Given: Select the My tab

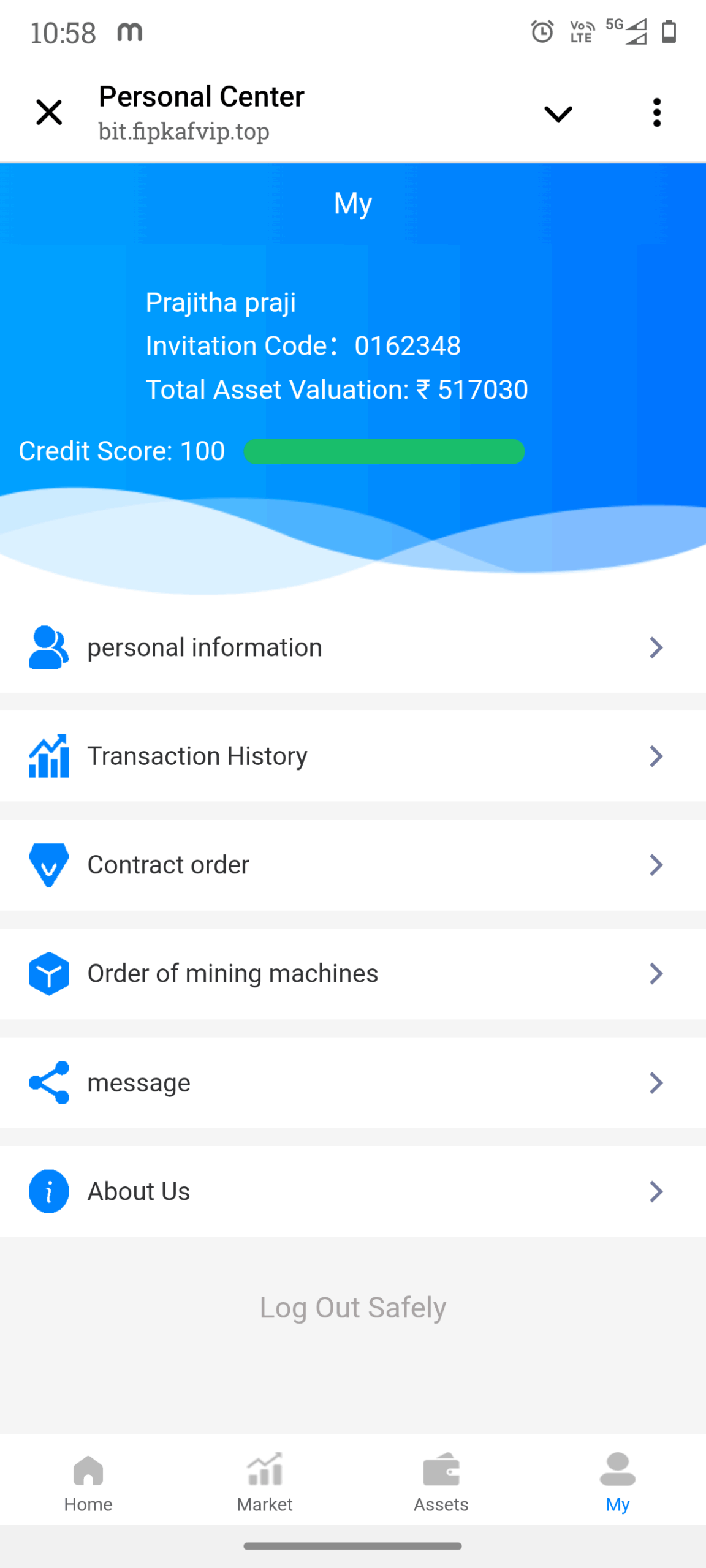Looking at the screenshot, I should pyautogui.click(x=618, y=1481).
